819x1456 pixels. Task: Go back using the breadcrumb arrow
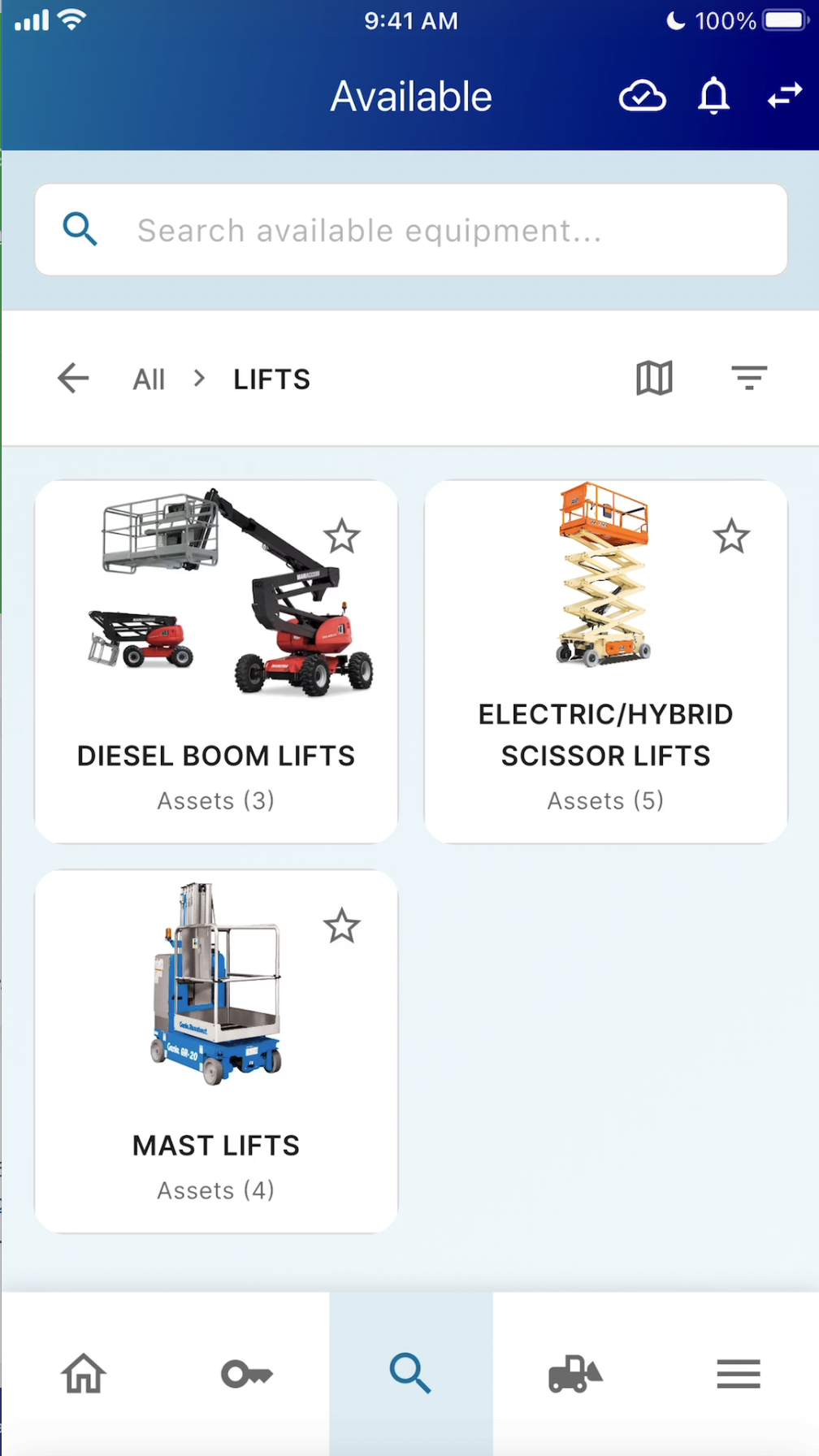[73, 379]
